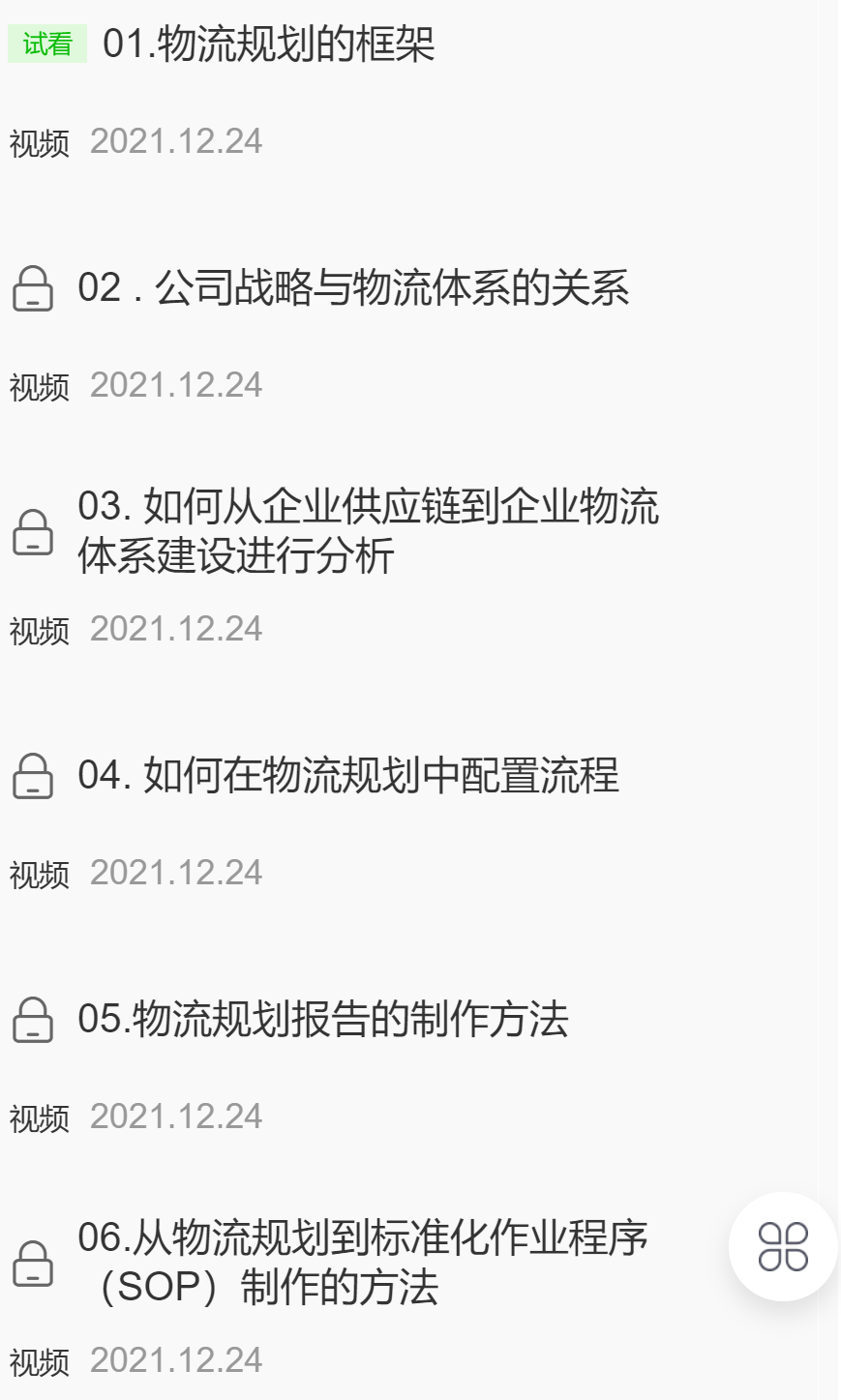Select lesson 03 如何从企业供应链到企业物流体系建设进行分析
Image resolution: width=841 pixels, height=1400 pixels.
368,531
